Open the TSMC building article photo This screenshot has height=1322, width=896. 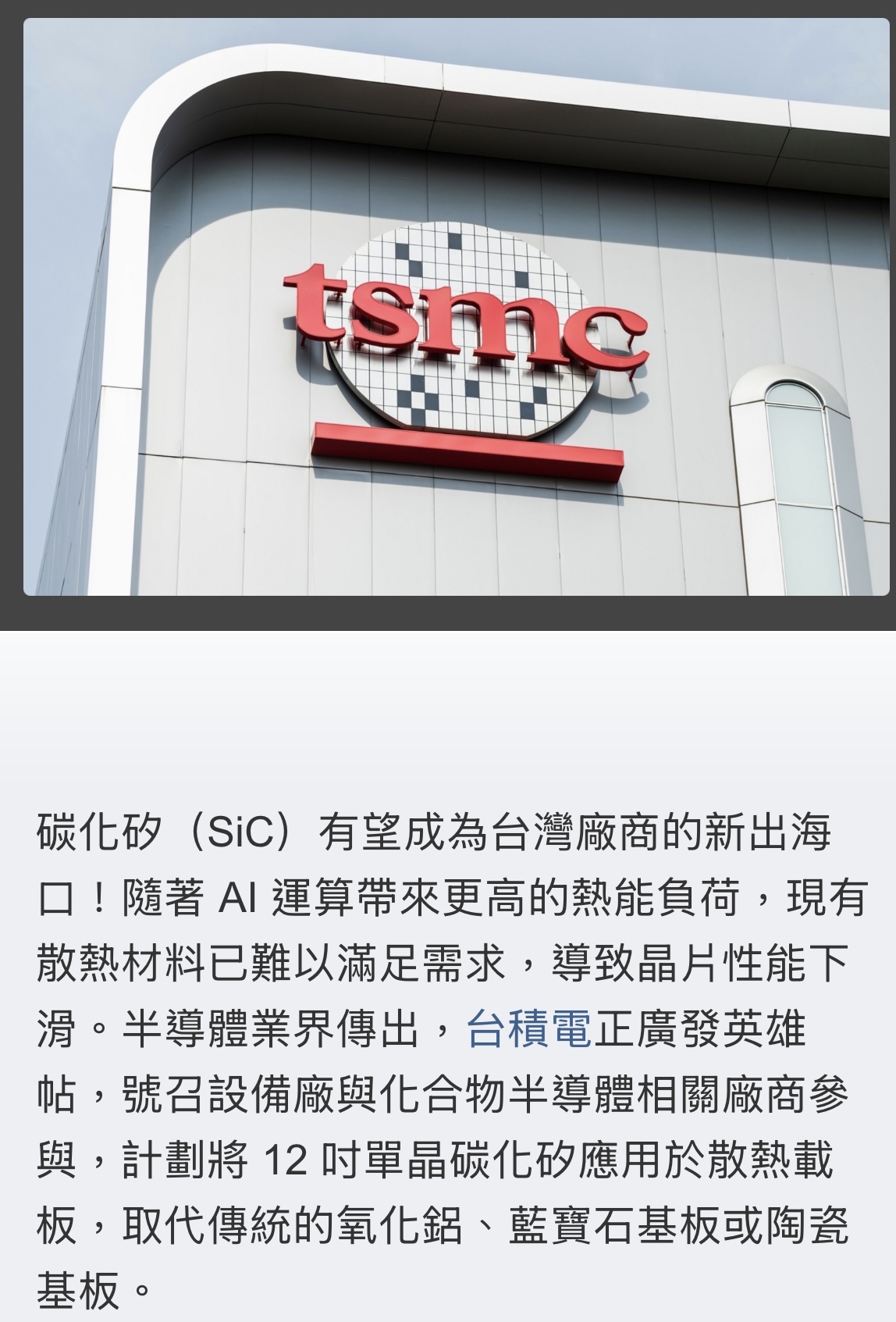[457, 307]
